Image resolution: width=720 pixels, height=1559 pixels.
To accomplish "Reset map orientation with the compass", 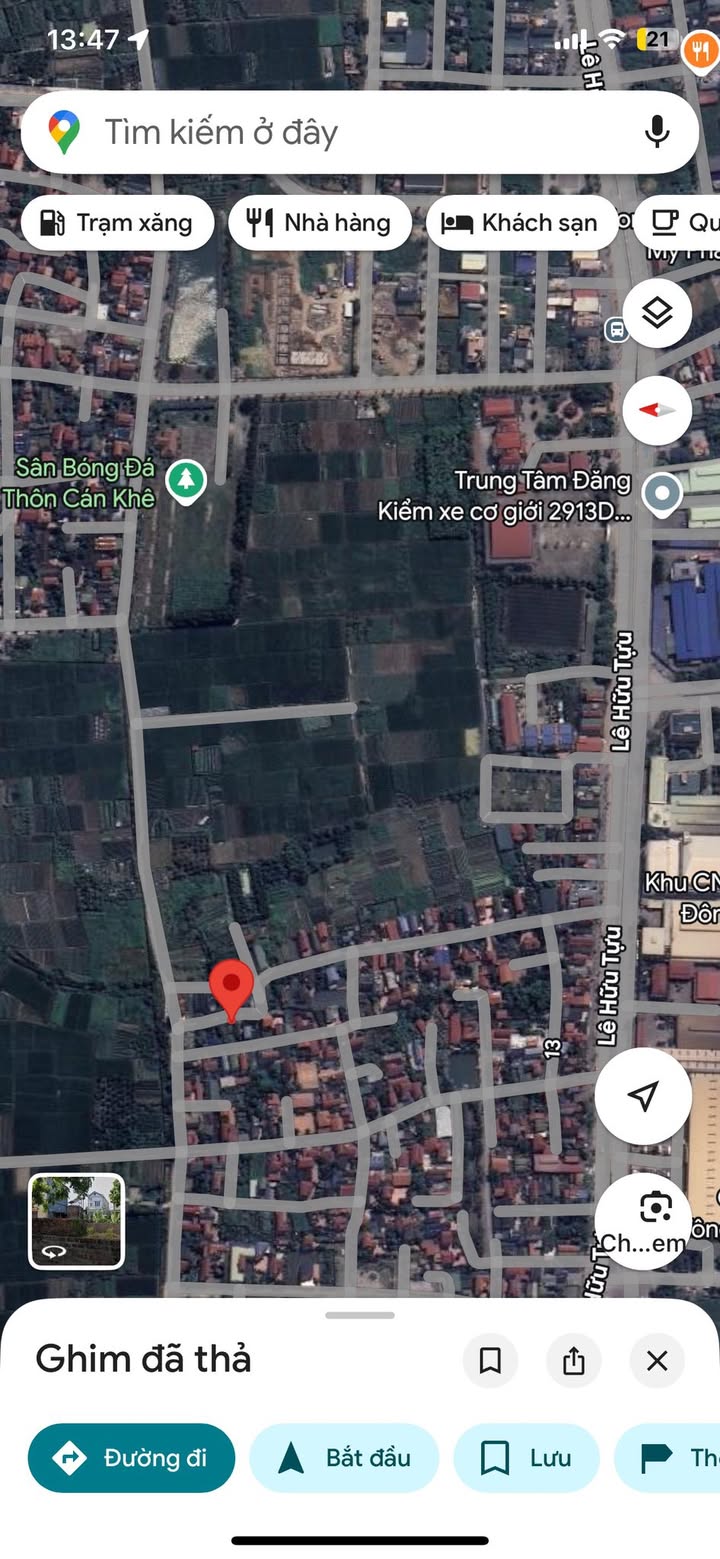I will coord(657,411).
